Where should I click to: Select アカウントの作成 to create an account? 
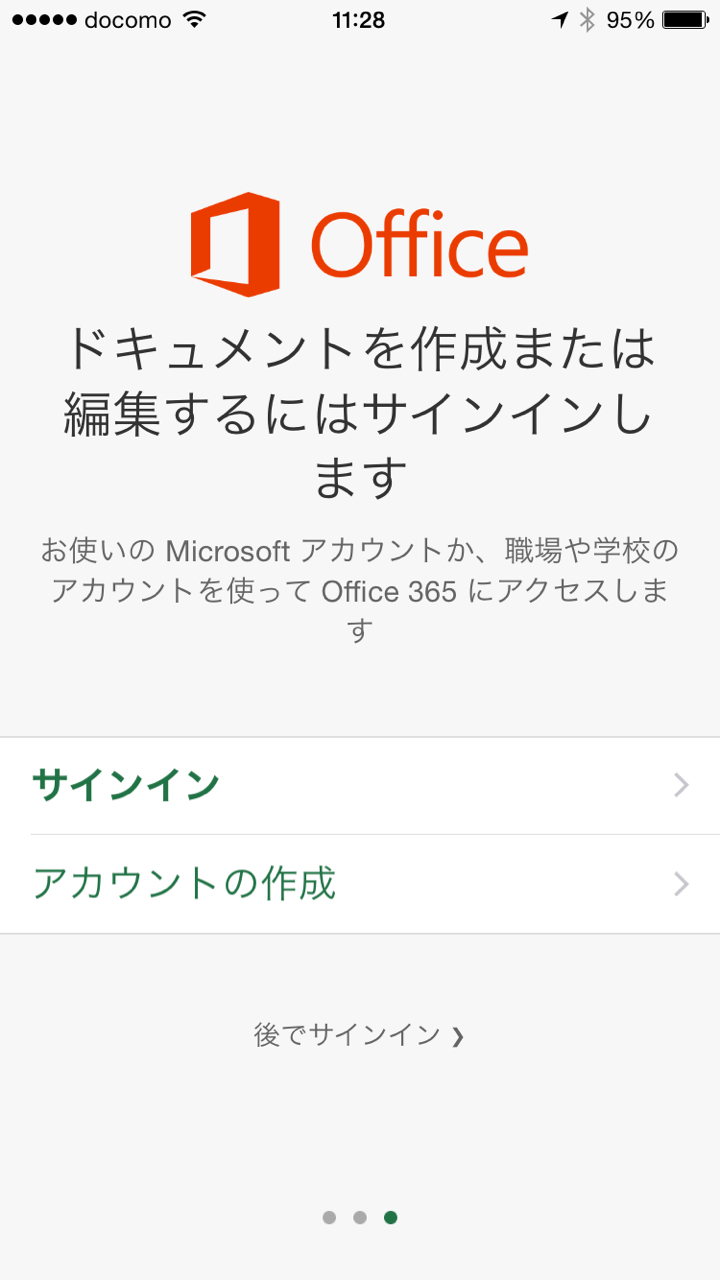click(360, 884)
